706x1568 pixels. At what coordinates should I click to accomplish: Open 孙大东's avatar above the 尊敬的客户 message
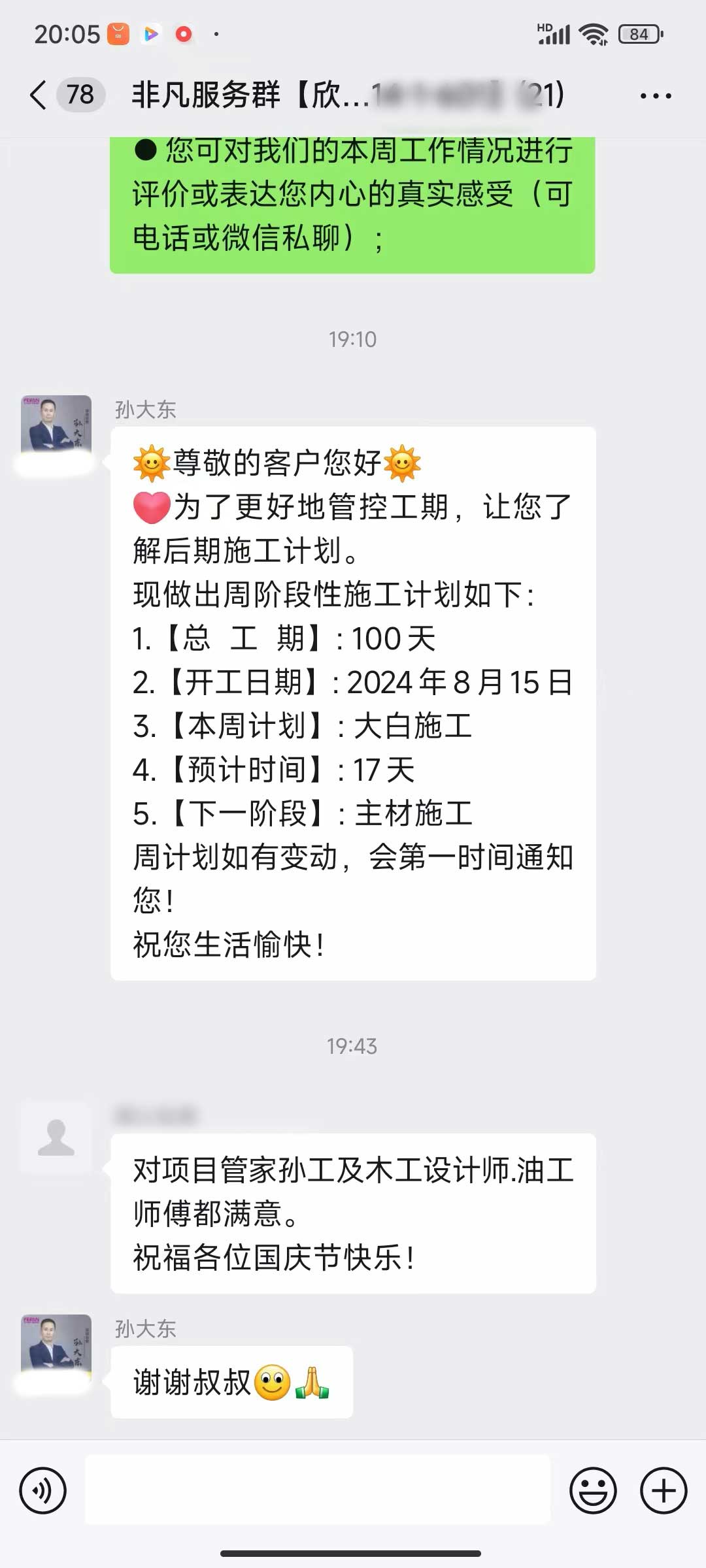(56, 426)
